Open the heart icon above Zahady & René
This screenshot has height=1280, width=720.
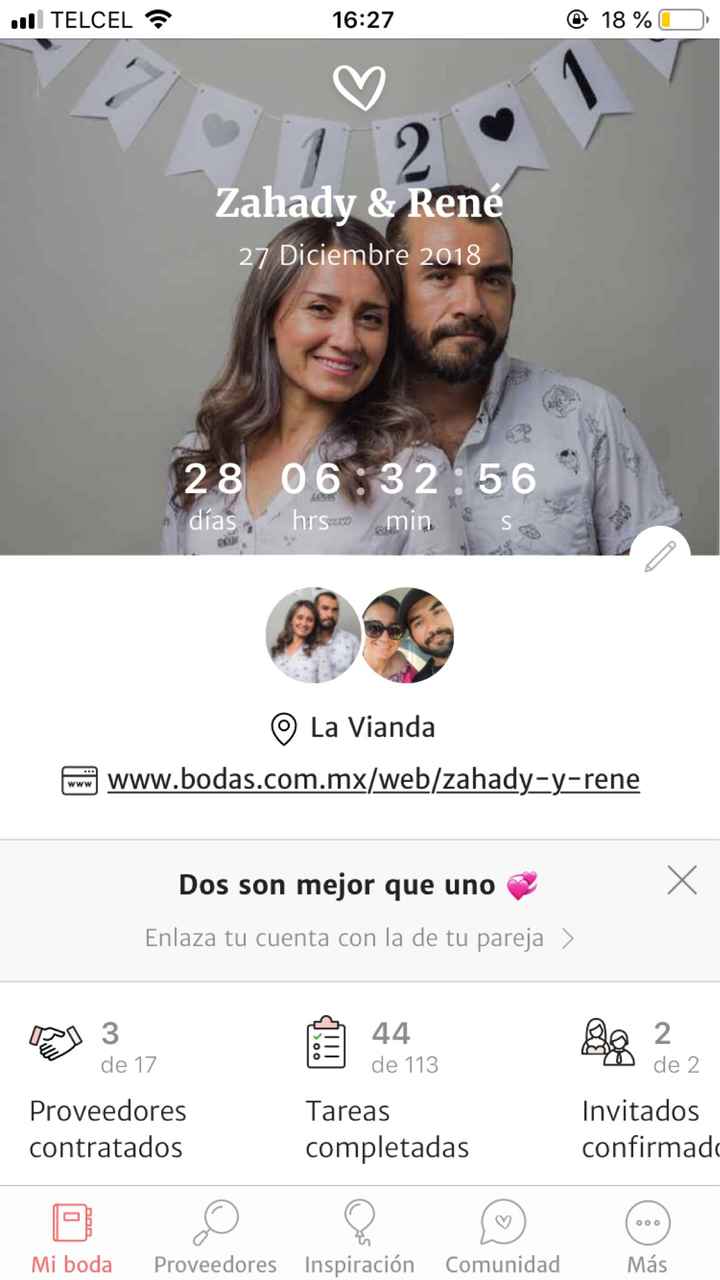click(x=362, y=88)
